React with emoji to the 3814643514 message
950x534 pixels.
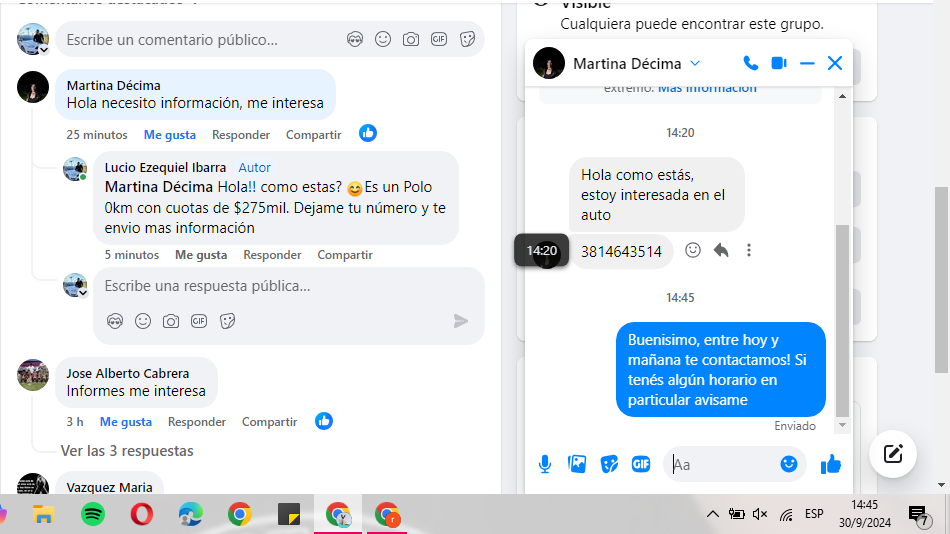693,250
